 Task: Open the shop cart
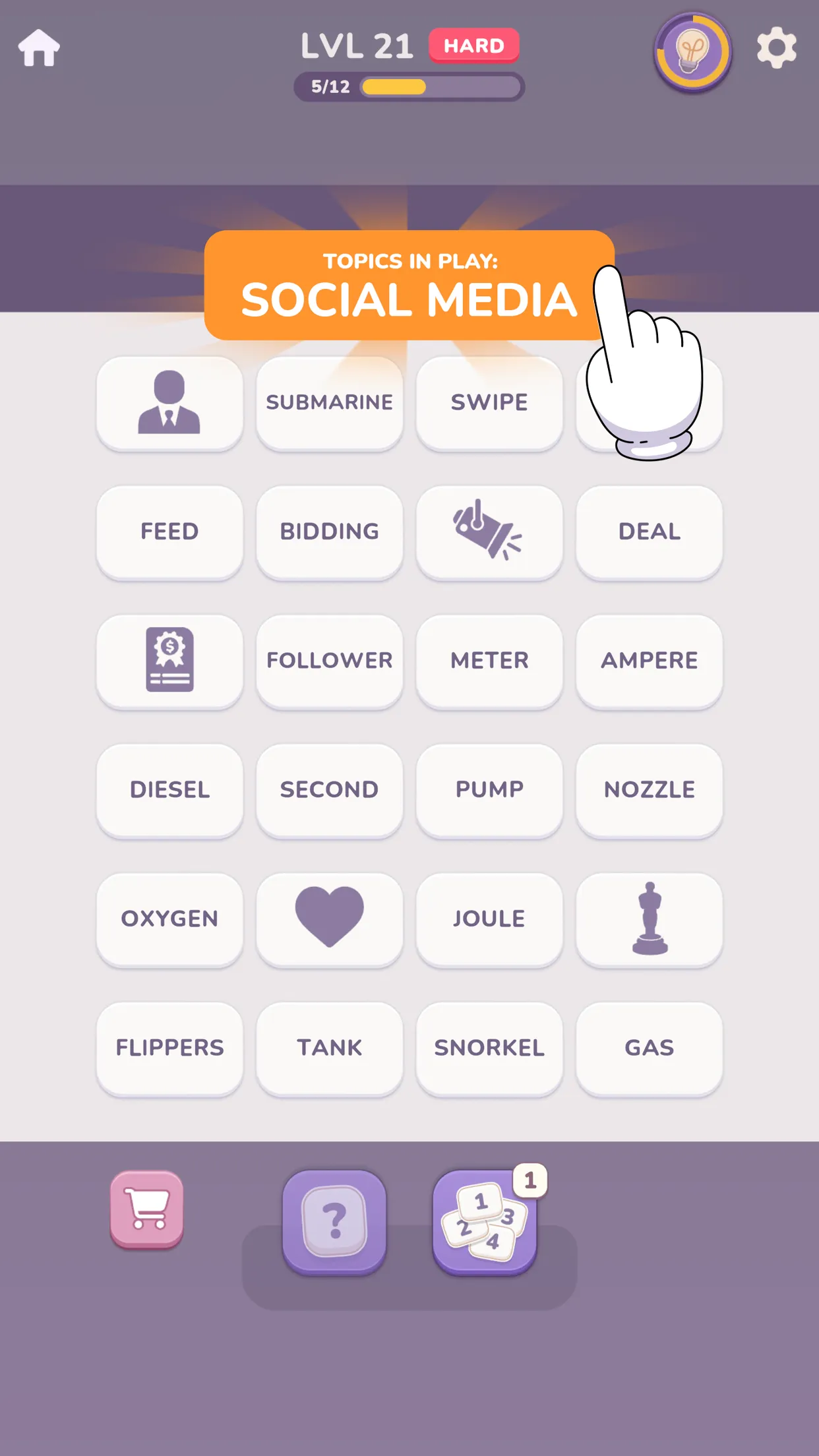click(x=147, y=1209)
